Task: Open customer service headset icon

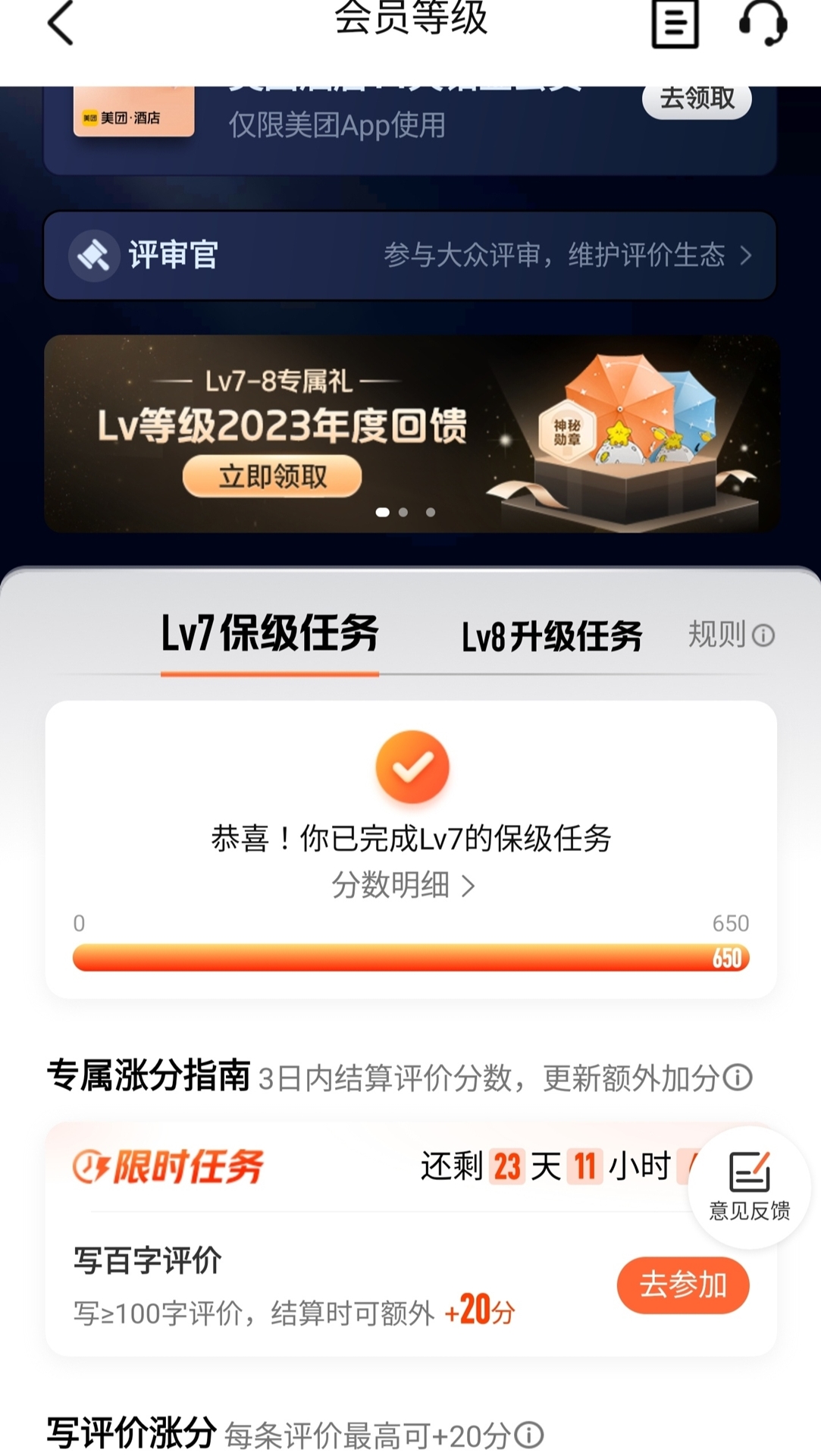Action: coord(763,23)
